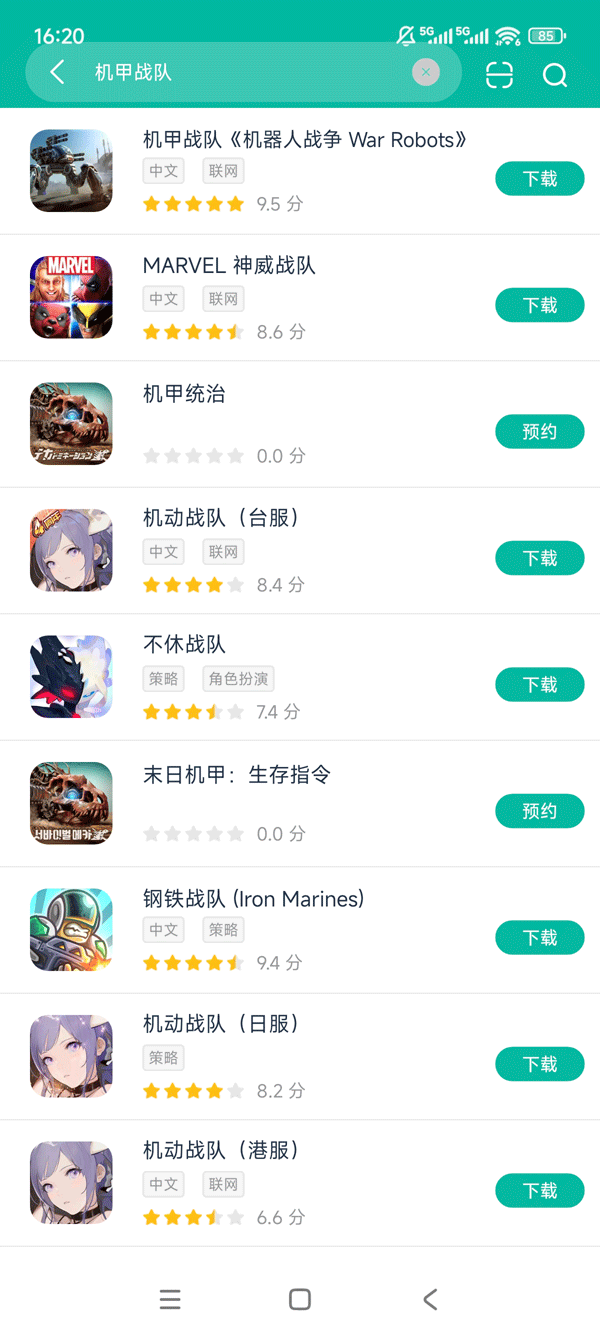Open the MARVEL 神威战队 game page
Image resolution: width=600 pixels, height=1335 pixels.
pyautogui.click(x=229, y=266)
